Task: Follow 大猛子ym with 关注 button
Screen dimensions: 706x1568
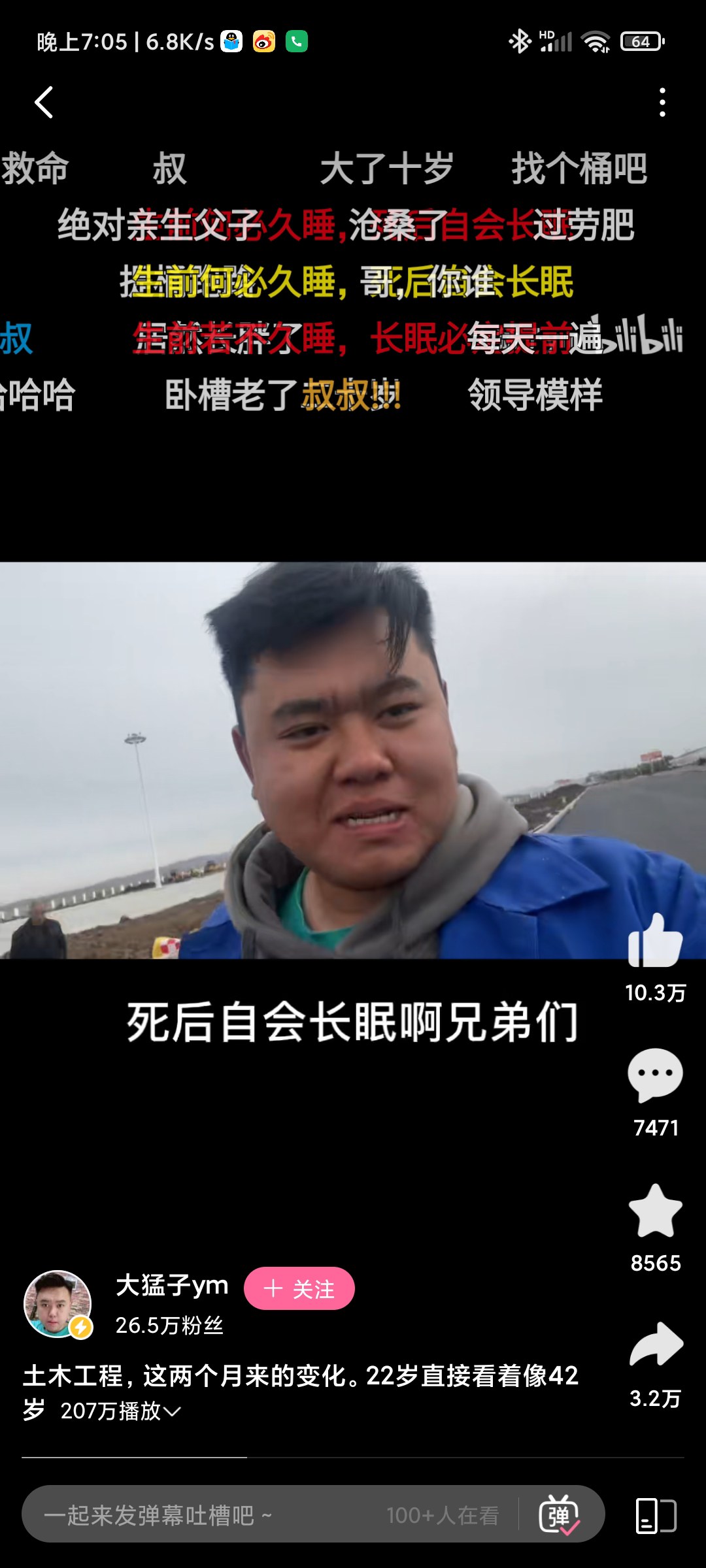Action: click(x=299, y=1288)
